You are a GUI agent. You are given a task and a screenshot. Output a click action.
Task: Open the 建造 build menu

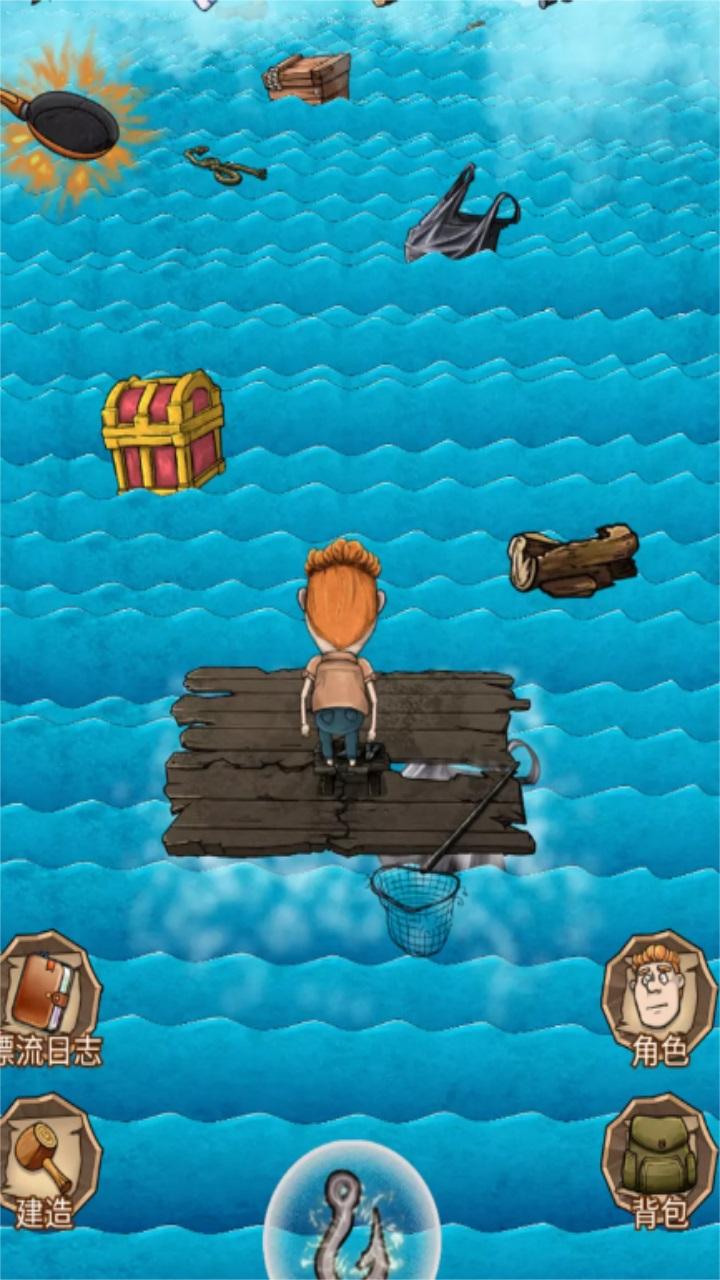pos(48,1160)
